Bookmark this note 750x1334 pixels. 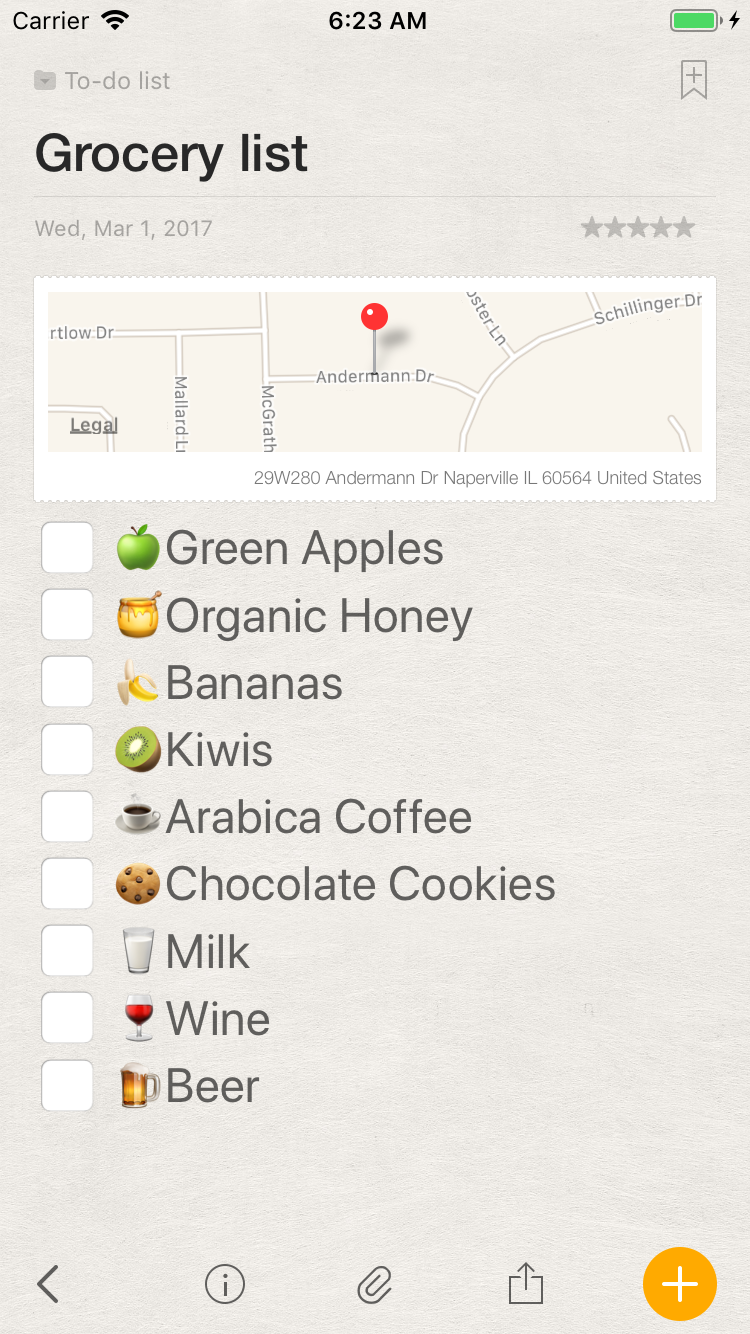tap(694, 80)
